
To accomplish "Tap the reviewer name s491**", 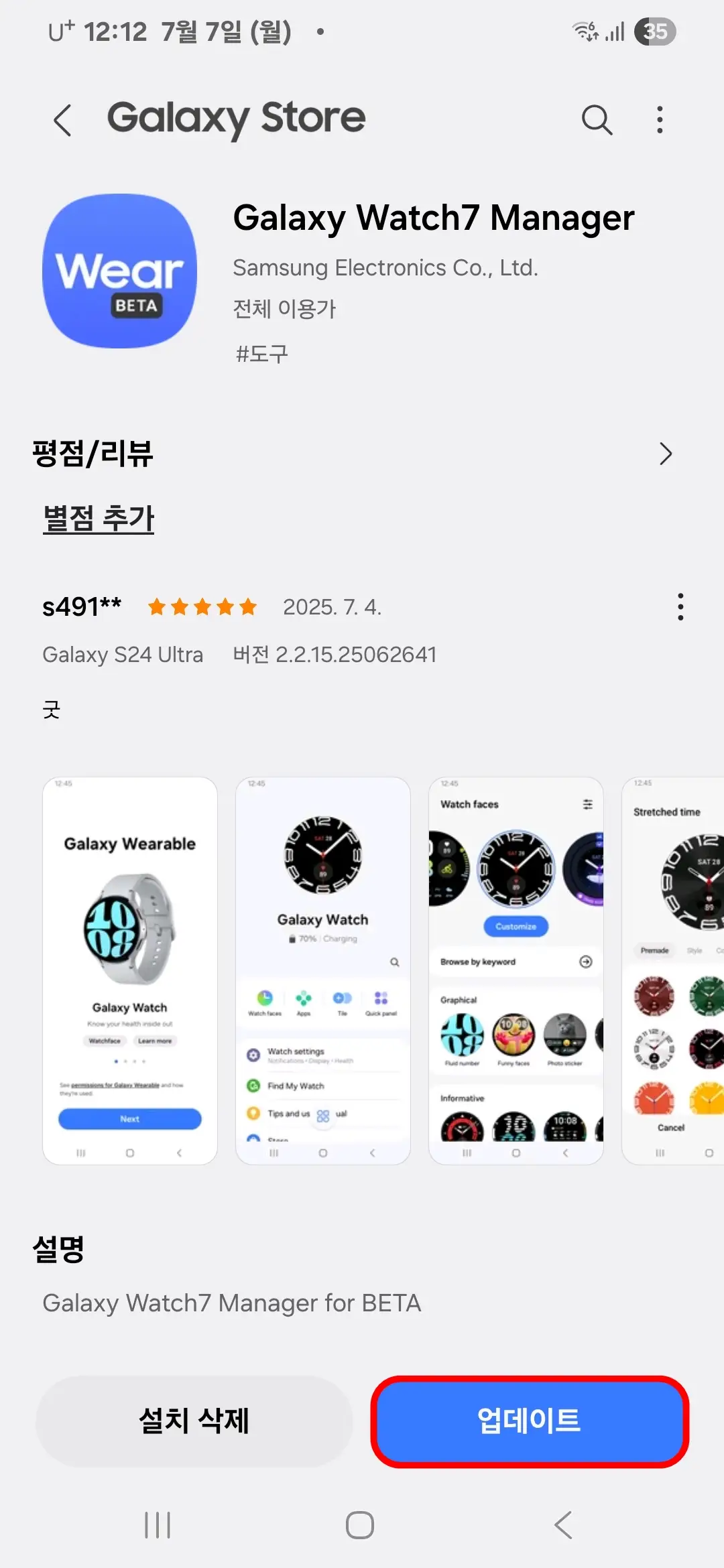I will click(82, 606).
